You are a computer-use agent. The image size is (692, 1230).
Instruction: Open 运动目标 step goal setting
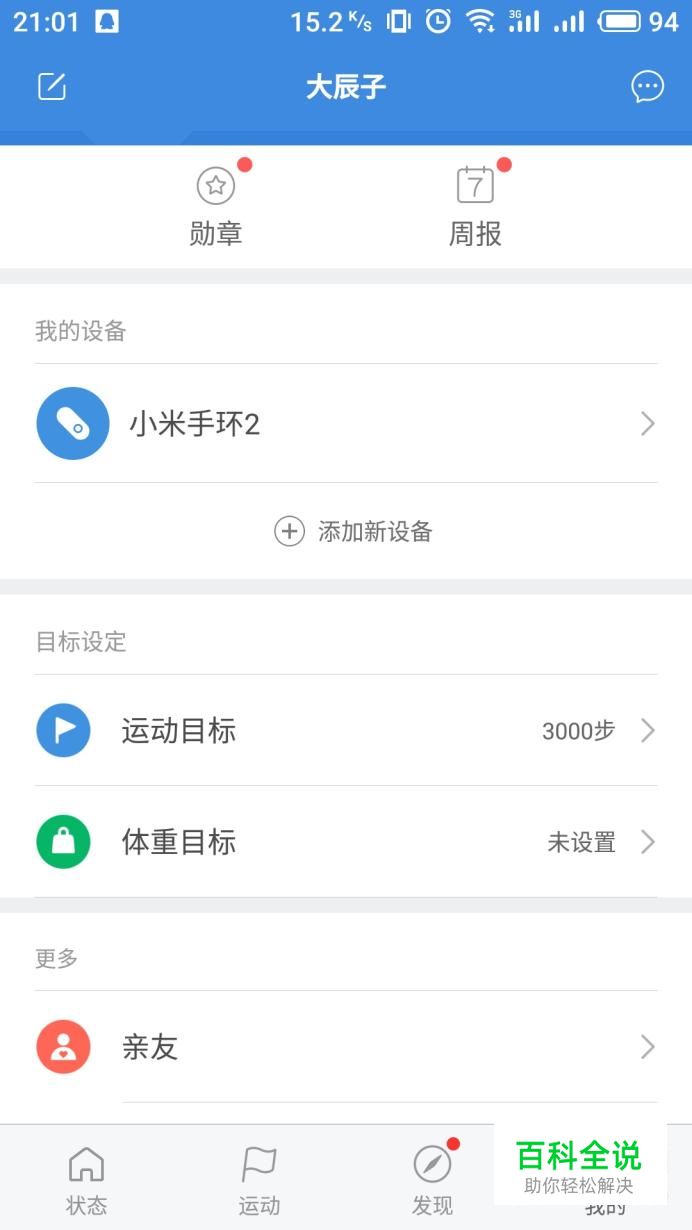(346, 731)
